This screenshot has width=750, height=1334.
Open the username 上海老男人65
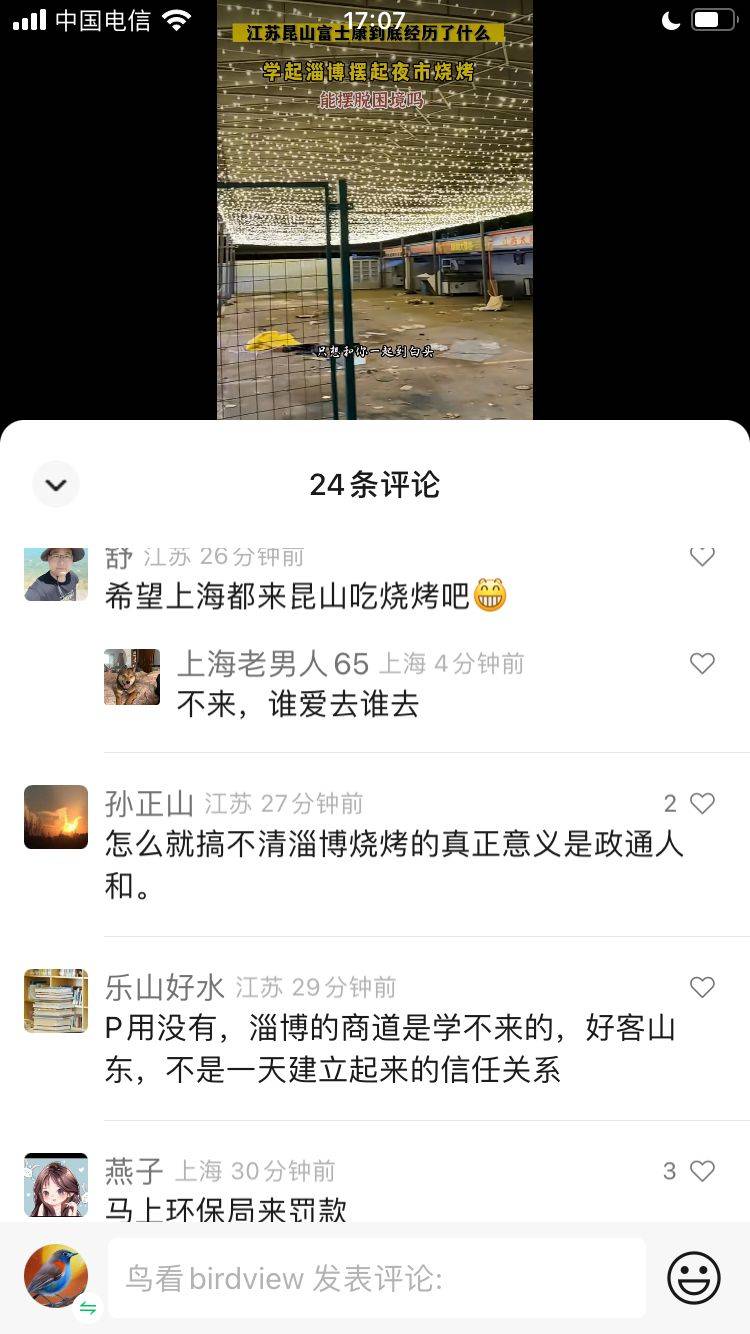click(273, 664)
